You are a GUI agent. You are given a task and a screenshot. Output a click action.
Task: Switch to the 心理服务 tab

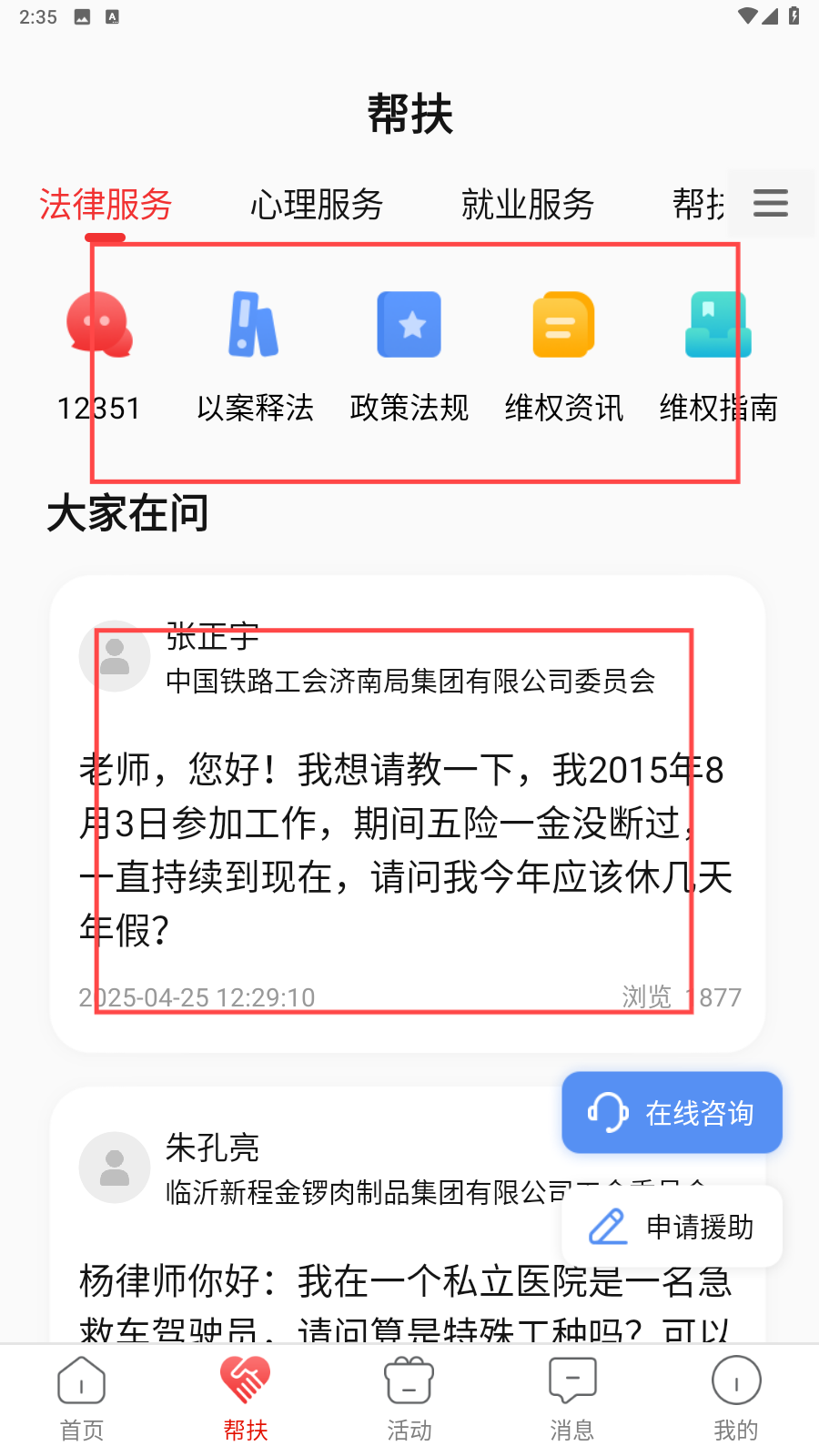(317, 205)
